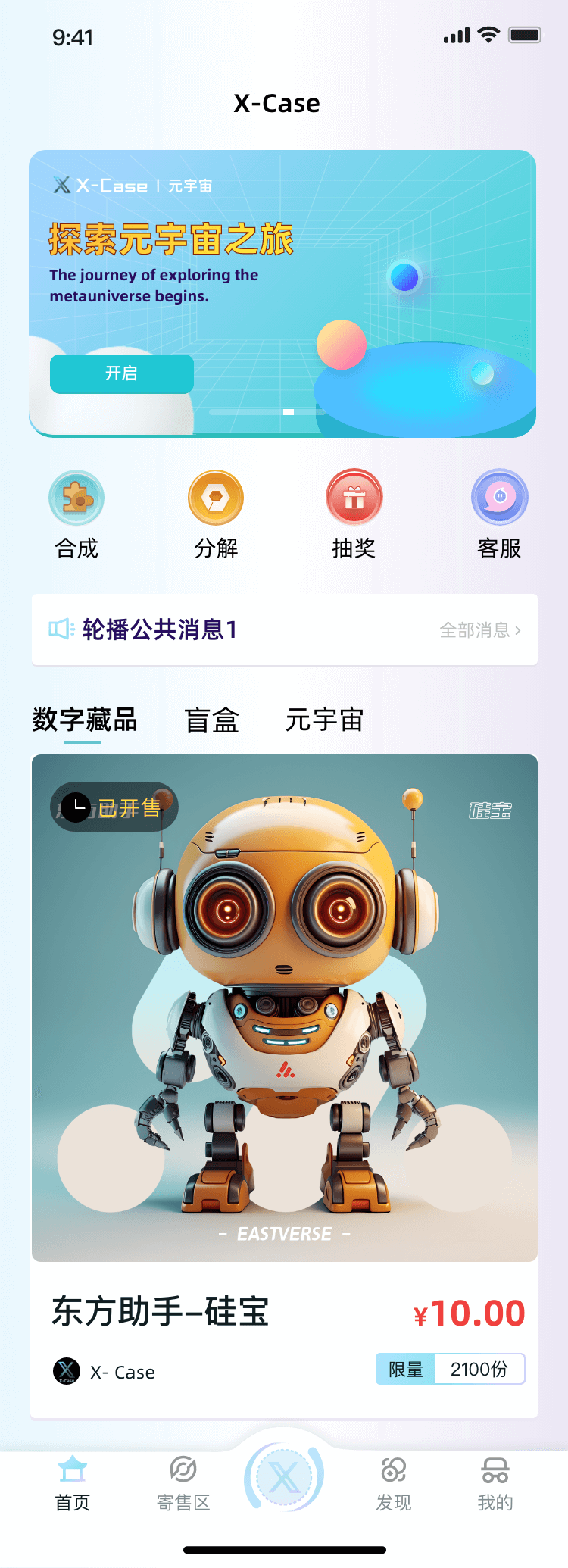
Task: Tap the 开启 button on the banner
Action: click(121, 373)
